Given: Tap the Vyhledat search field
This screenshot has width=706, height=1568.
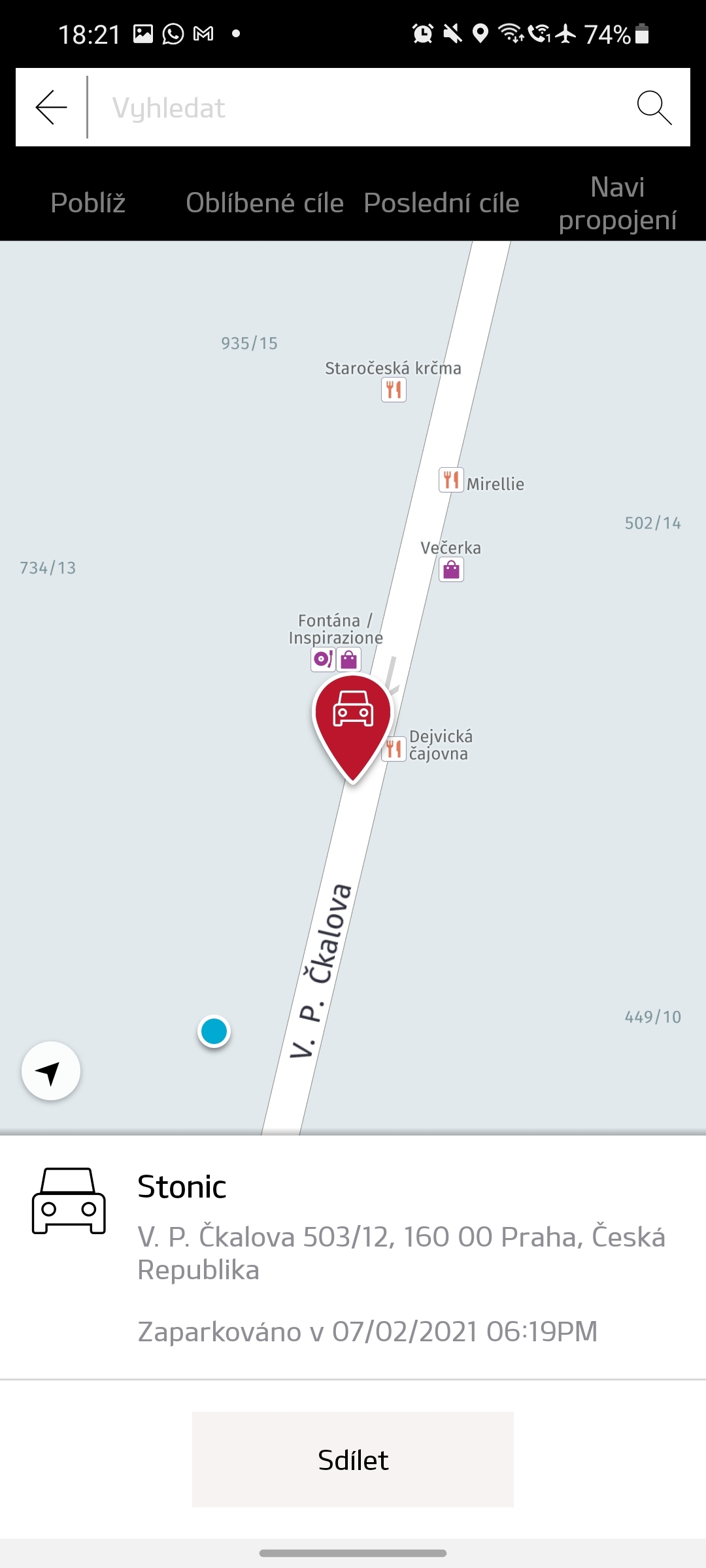Looking at the screenshot, I should click(360, 108).
